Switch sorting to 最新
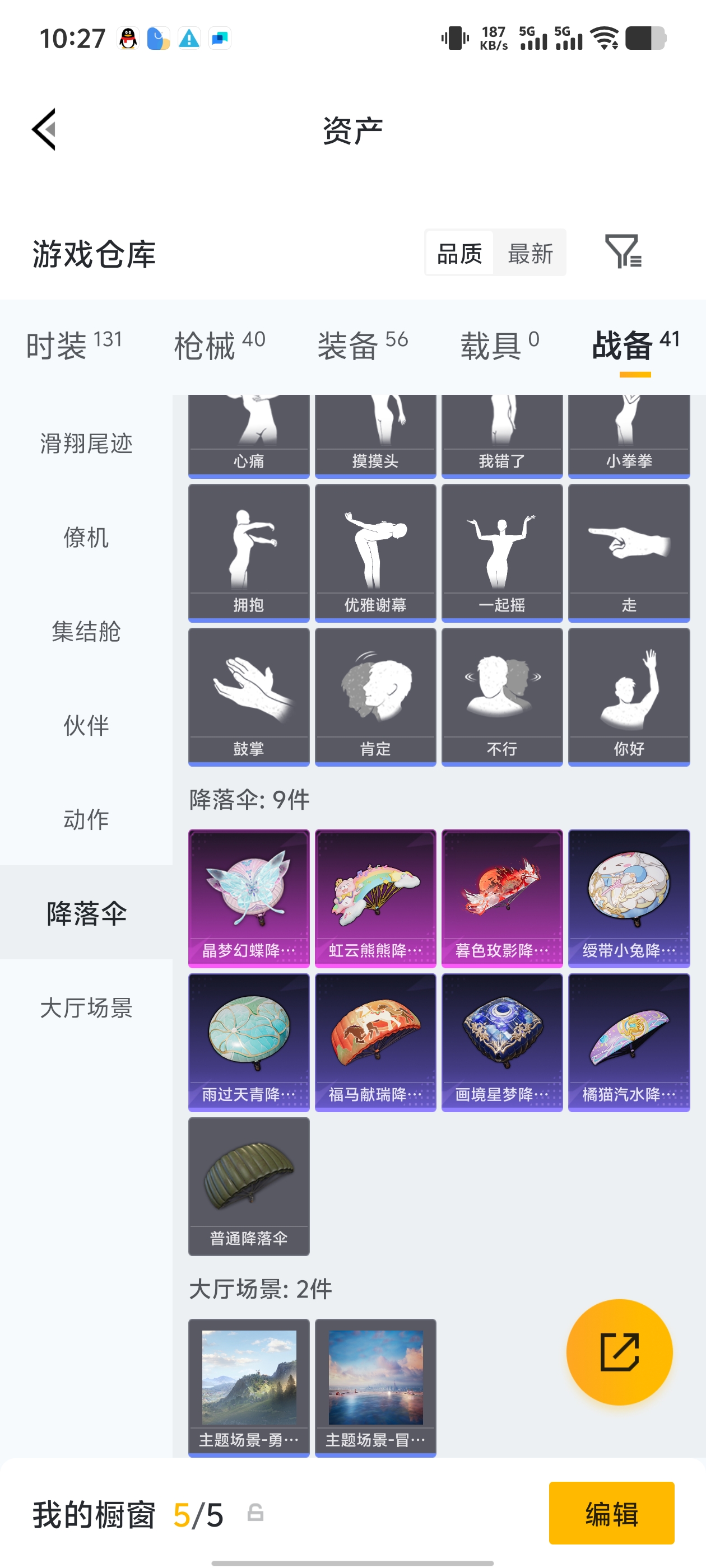The width and height of the screenshot is (706, 1568). [x=530, y=253]
